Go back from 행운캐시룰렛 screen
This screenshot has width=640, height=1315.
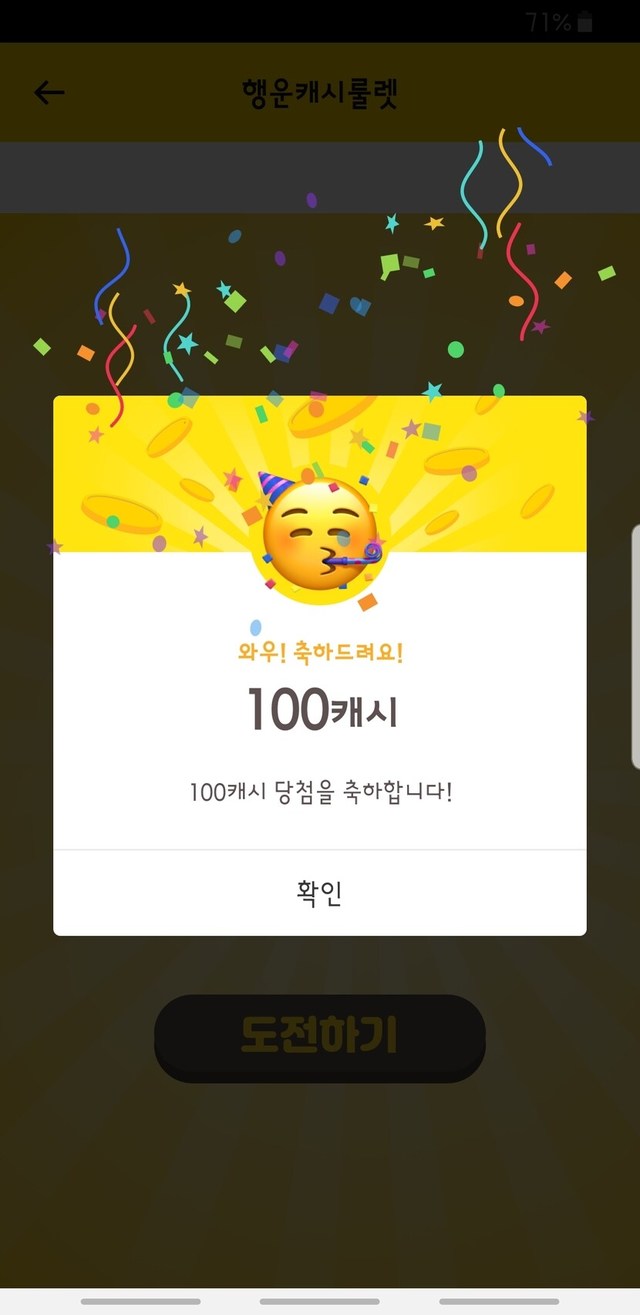(49, 93)
